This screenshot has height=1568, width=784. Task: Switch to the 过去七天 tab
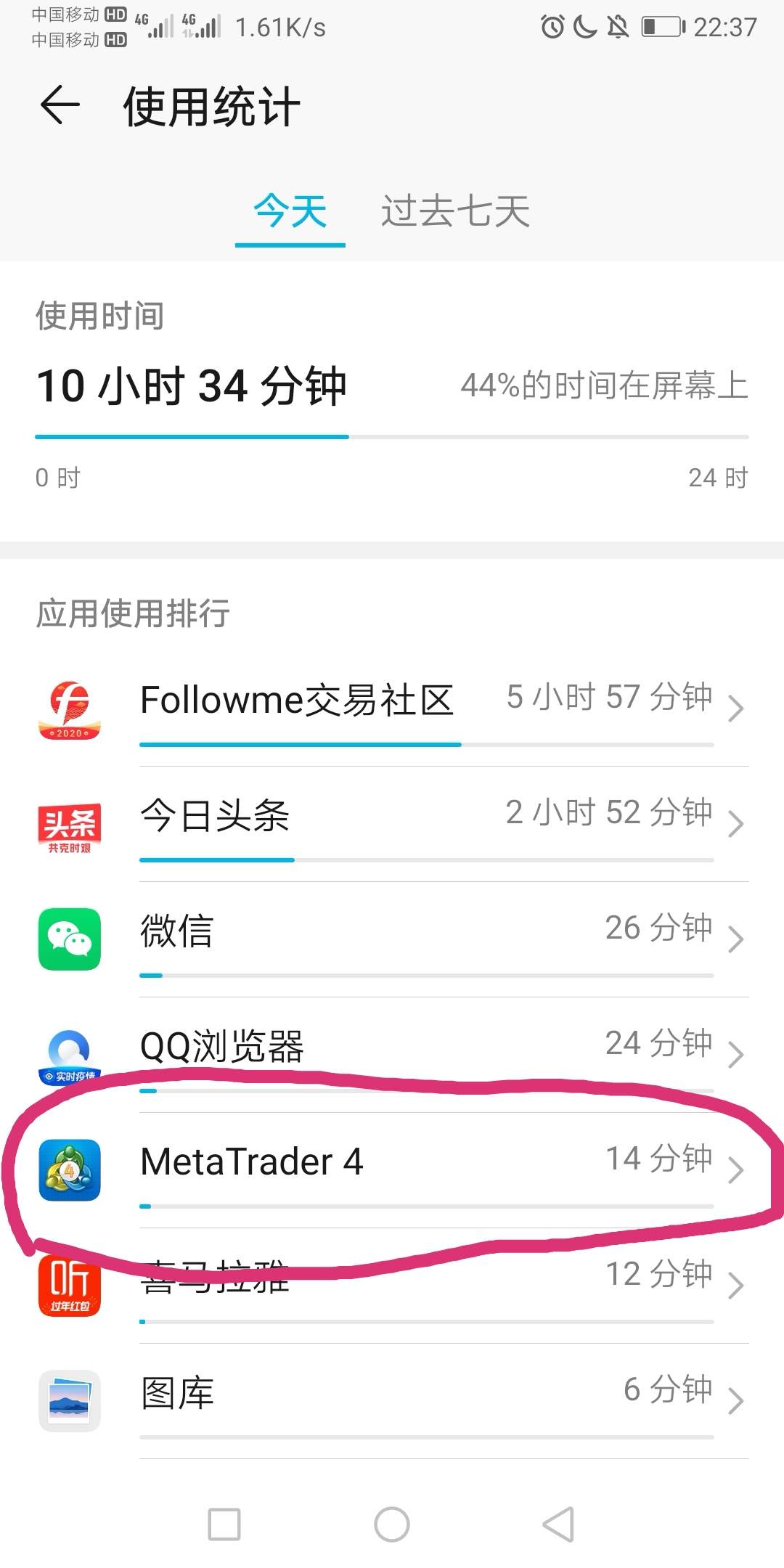tap(455, 211)
